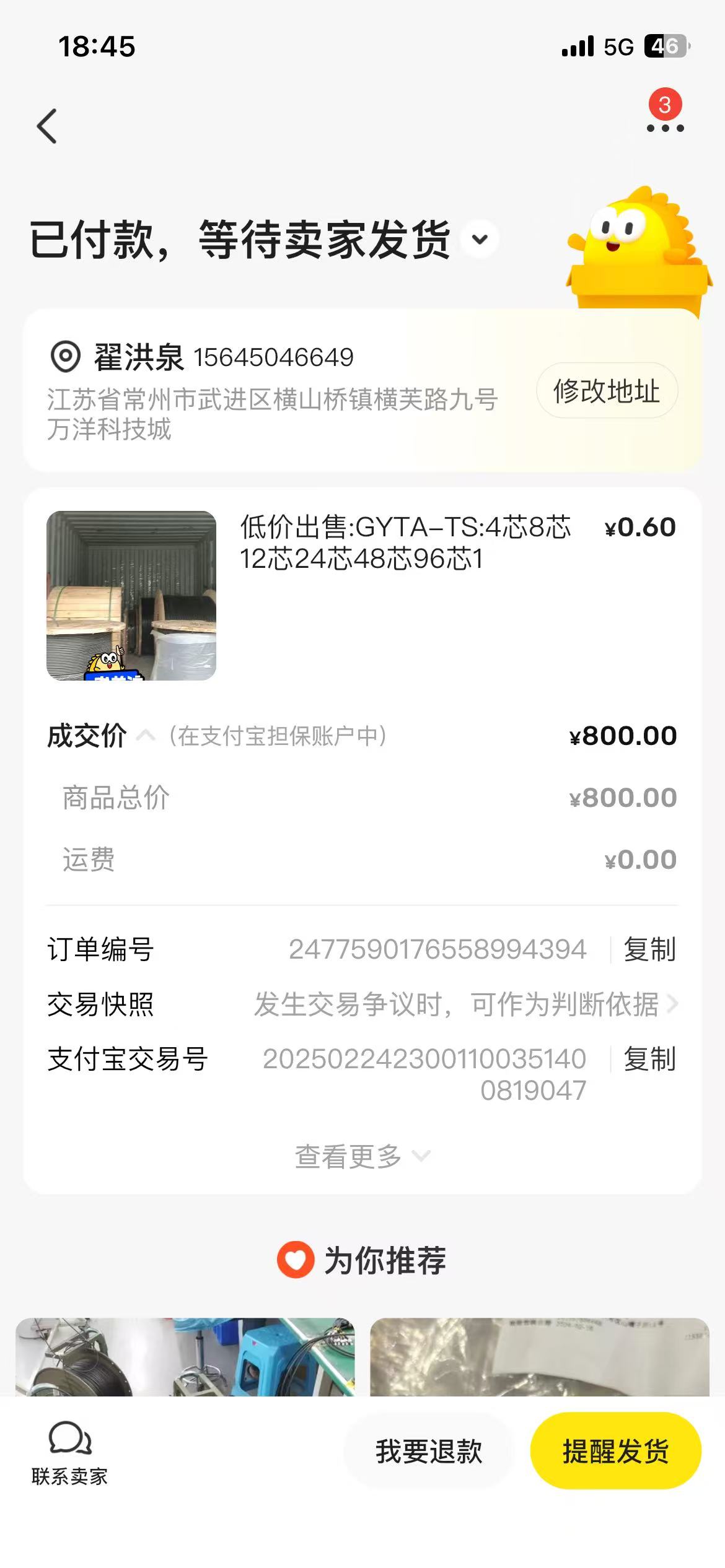The height and width of the screenshot is (1568, 725).
Task: Expand the order status dropdown arrow
Action: click(x=480, y=239)
